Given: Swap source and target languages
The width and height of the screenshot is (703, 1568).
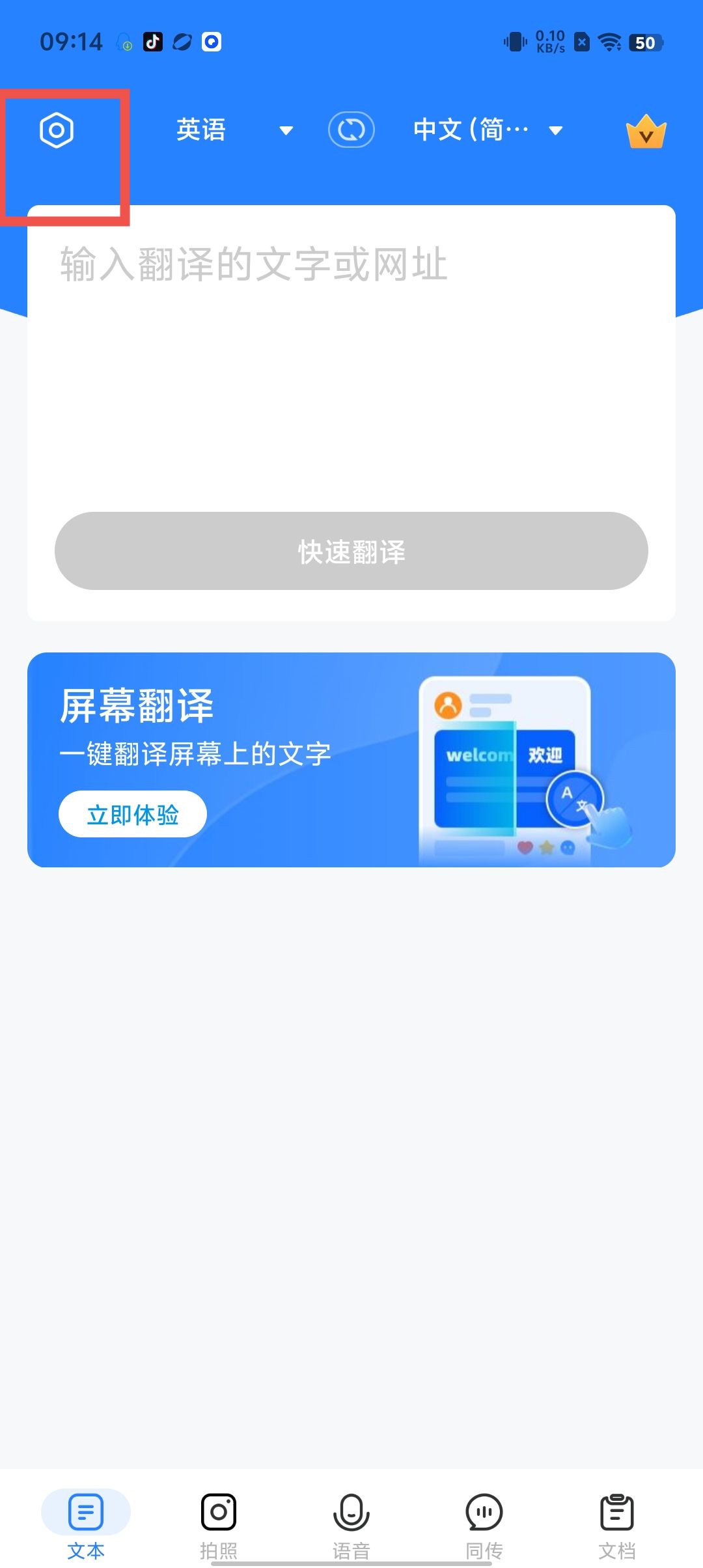Looking at the screenshot, I should pyautogui.click(x=351, y=130).
